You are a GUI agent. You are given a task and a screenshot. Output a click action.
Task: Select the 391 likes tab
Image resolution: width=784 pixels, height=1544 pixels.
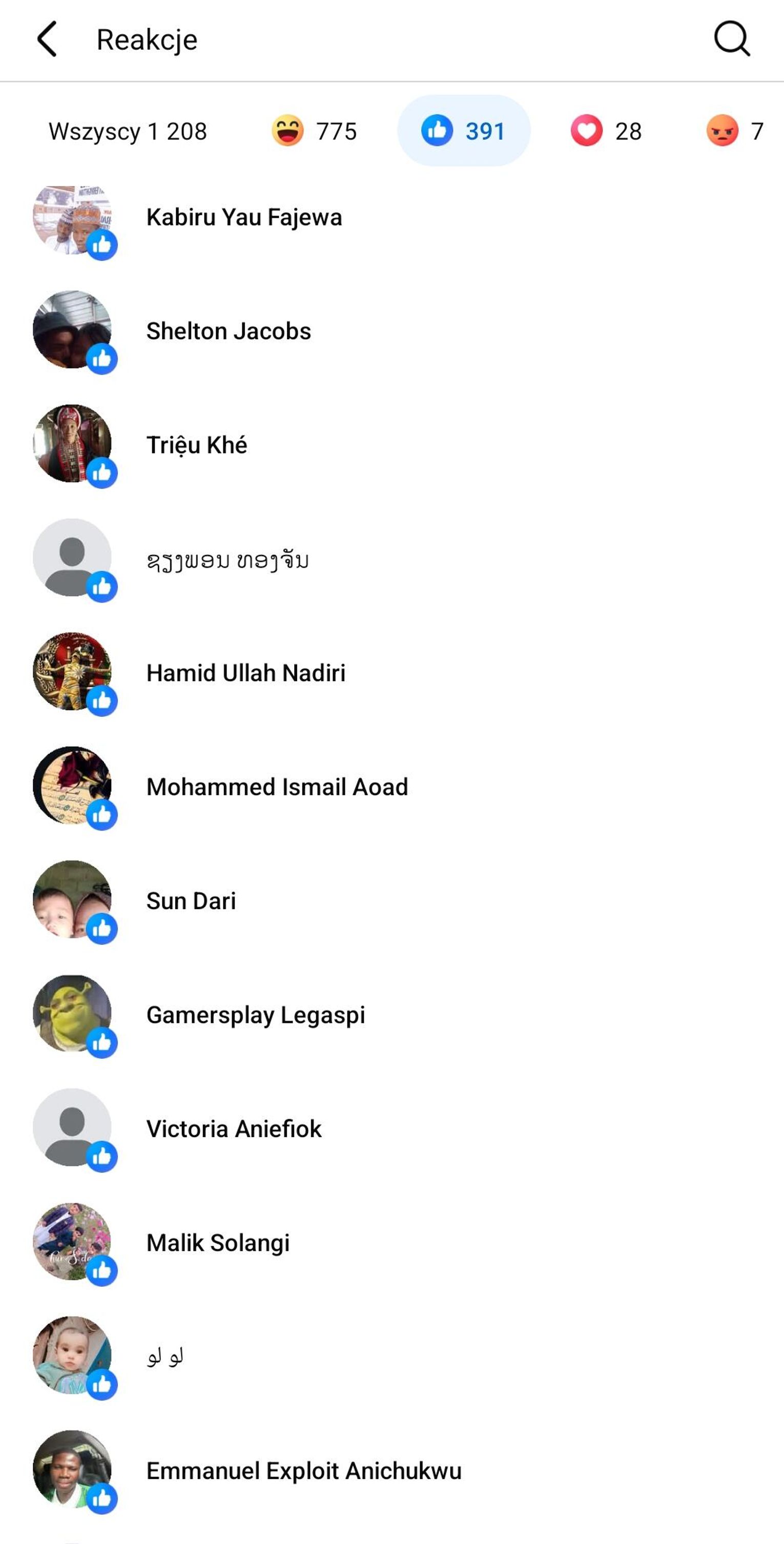[463, 131]
